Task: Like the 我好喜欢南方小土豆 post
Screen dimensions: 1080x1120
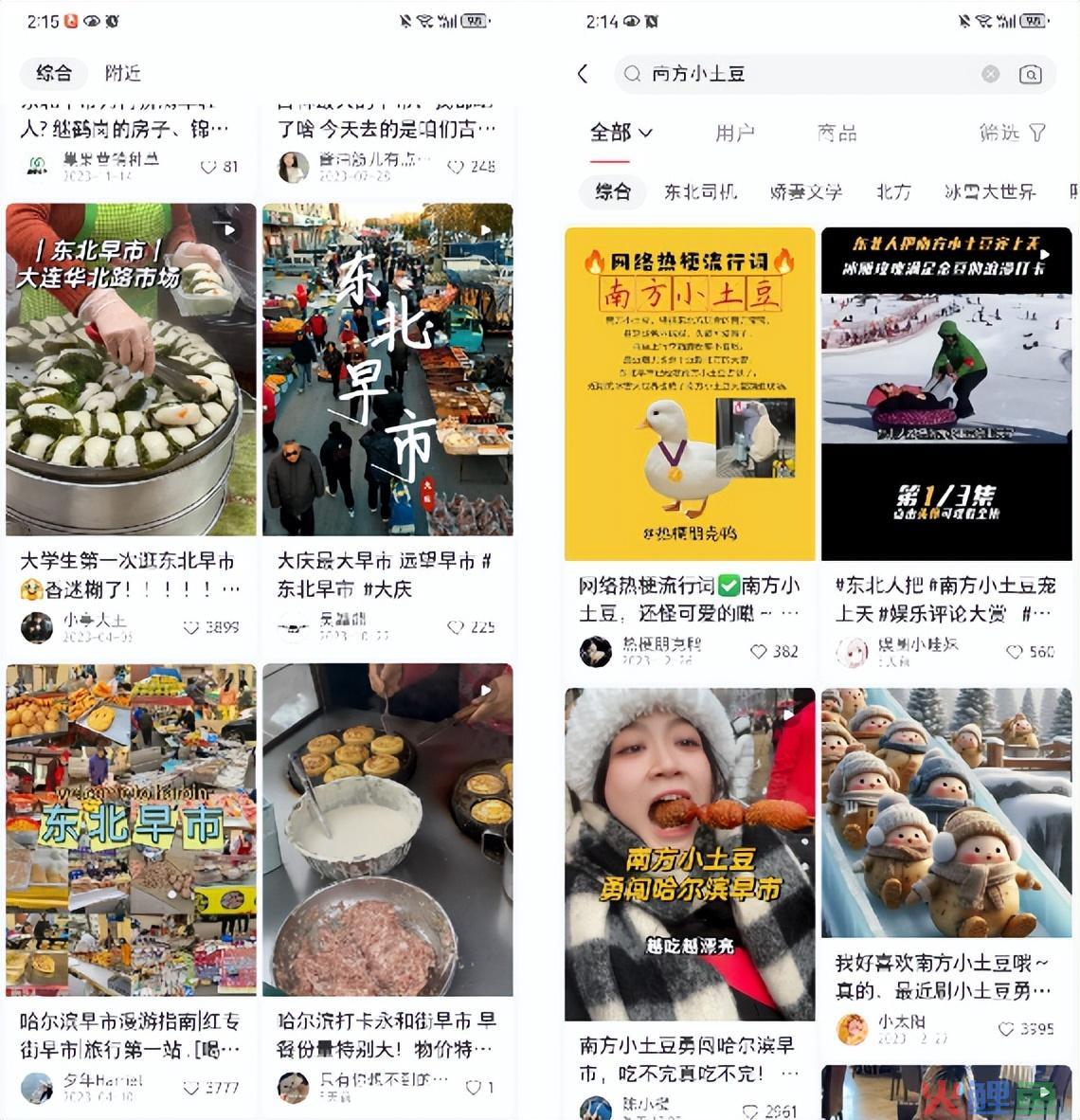Action: tap(1006, 1029)
